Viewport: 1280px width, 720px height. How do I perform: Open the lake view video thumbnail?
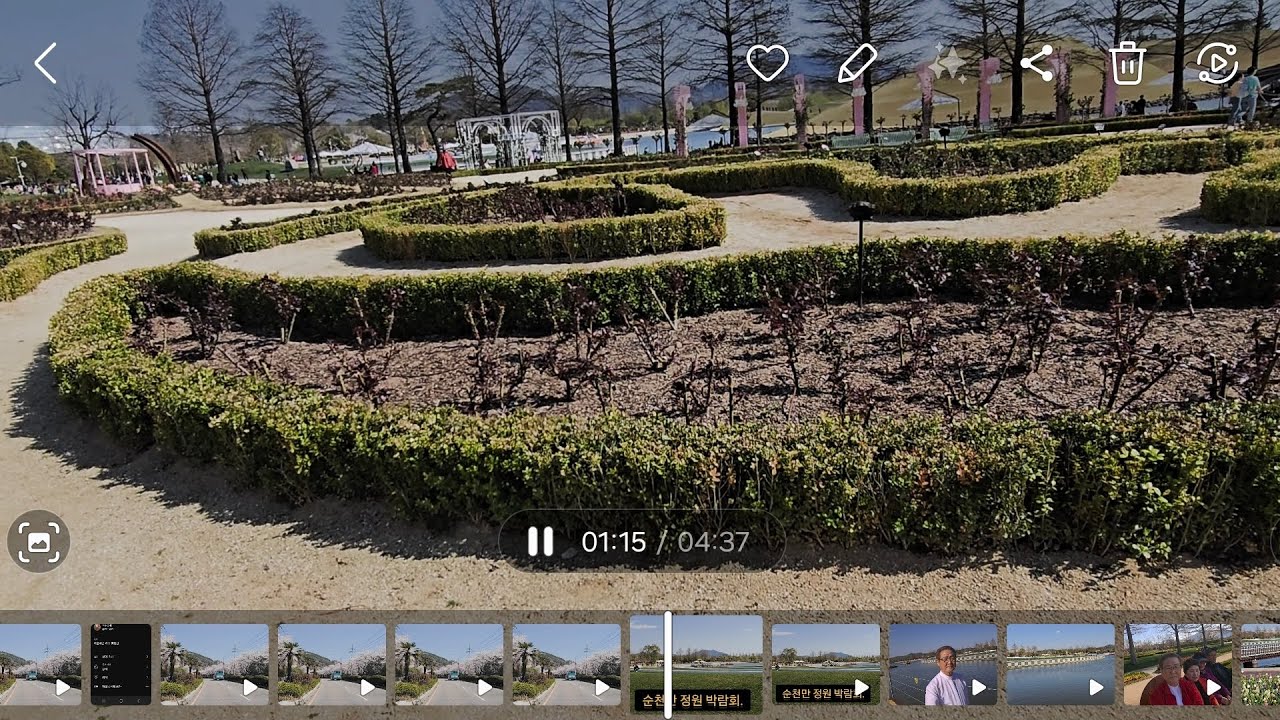tap(1059, 664)
